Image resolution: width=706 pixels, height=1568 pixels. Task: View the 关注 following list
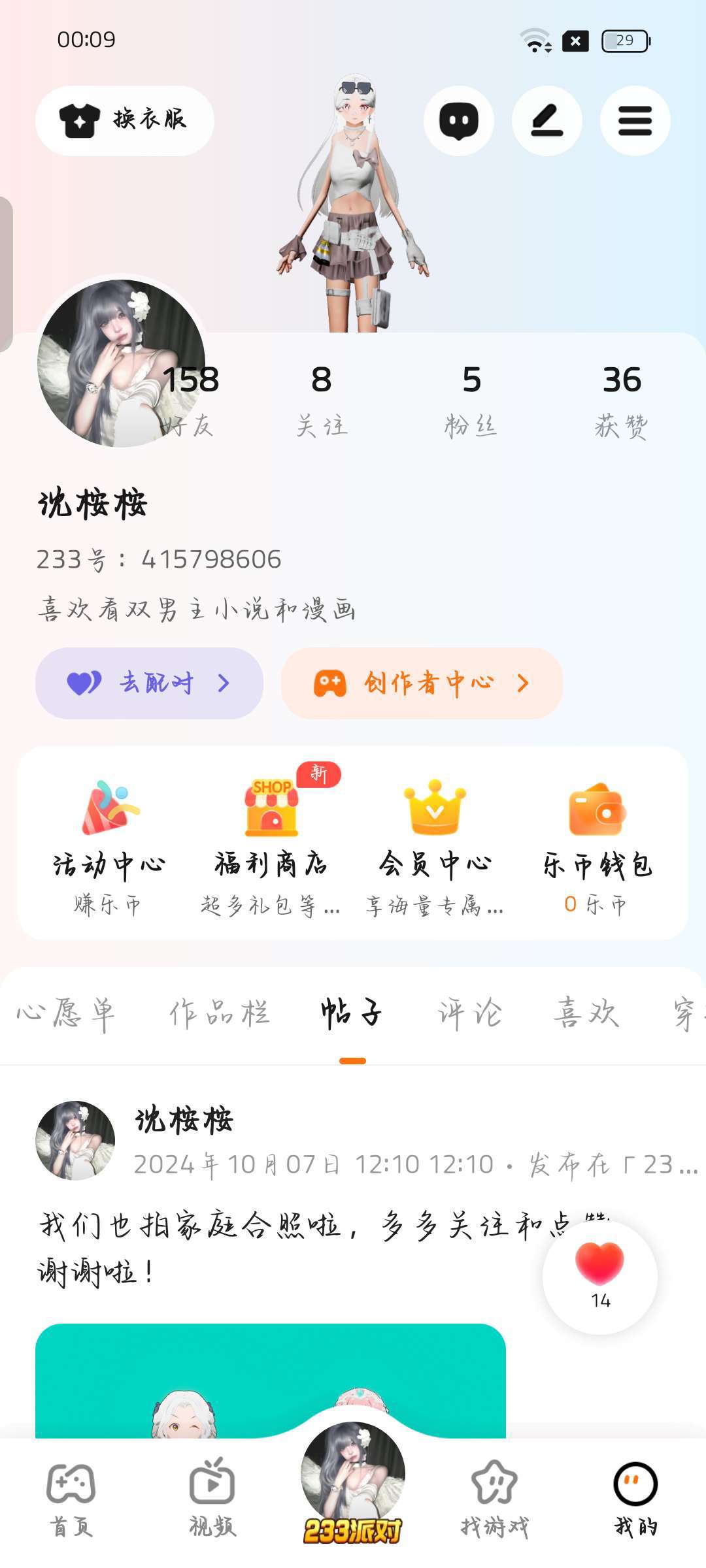tap(321, 400)
